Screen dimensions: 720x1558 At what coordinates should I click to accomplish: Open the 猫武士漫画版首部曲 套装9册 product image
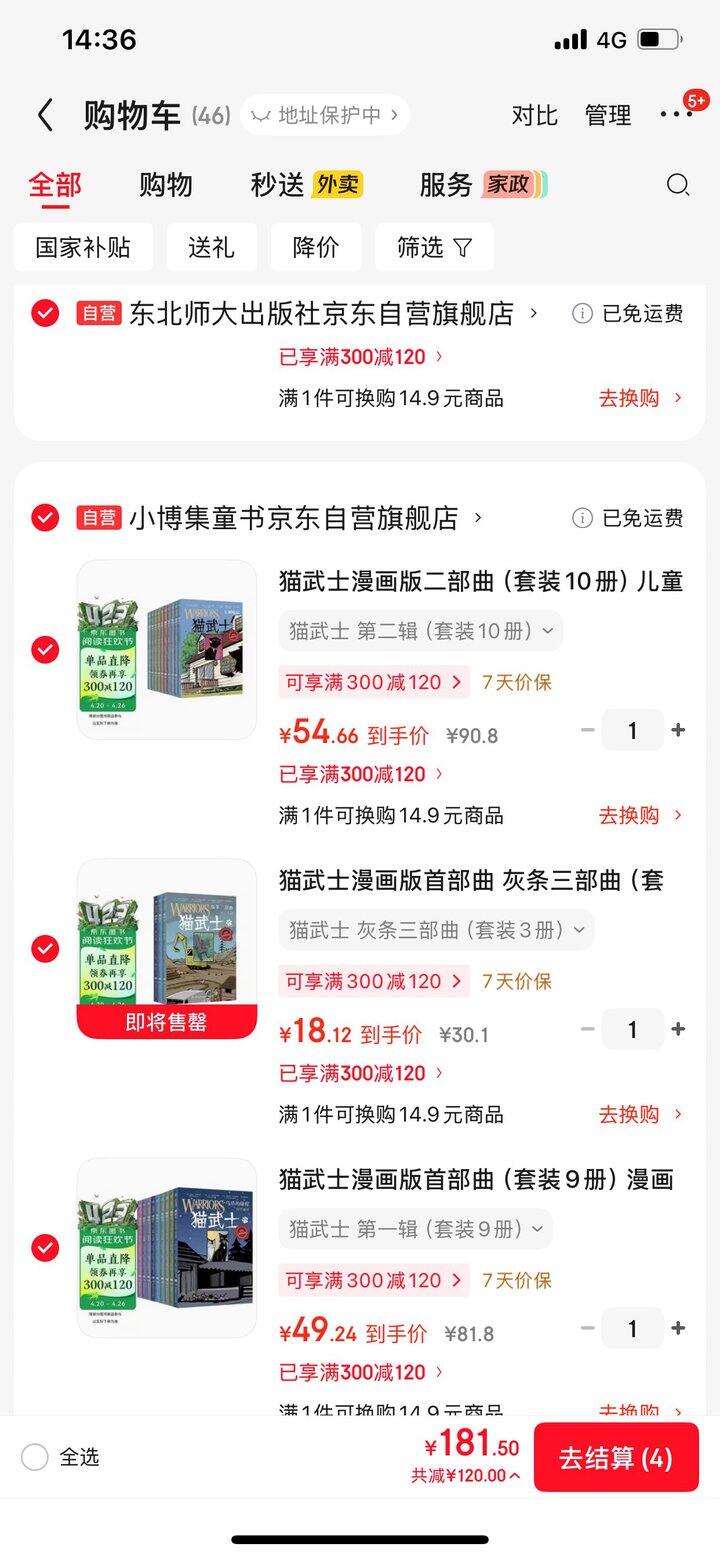[x=167, y=1247]
